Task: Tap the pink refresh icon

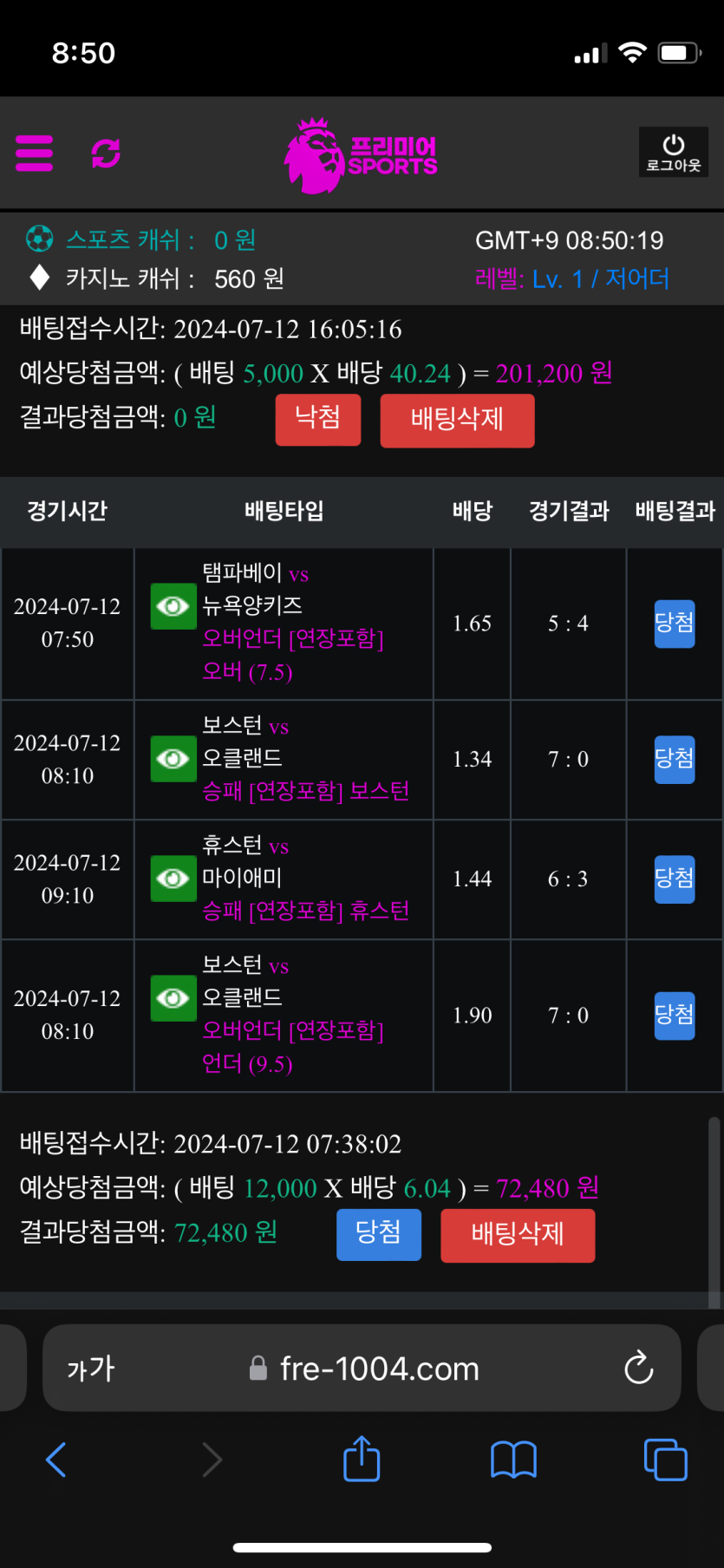Action: point(106,154)
